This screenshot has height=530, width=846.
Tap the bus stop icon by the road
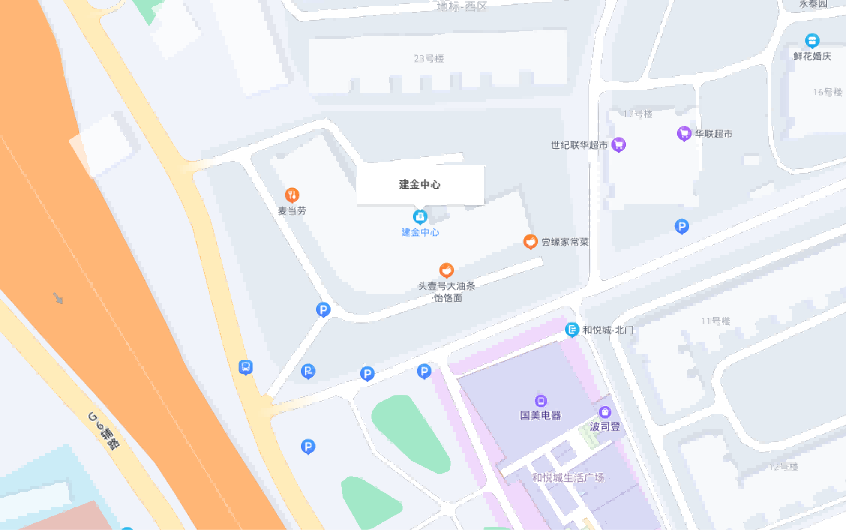[245, 367]
